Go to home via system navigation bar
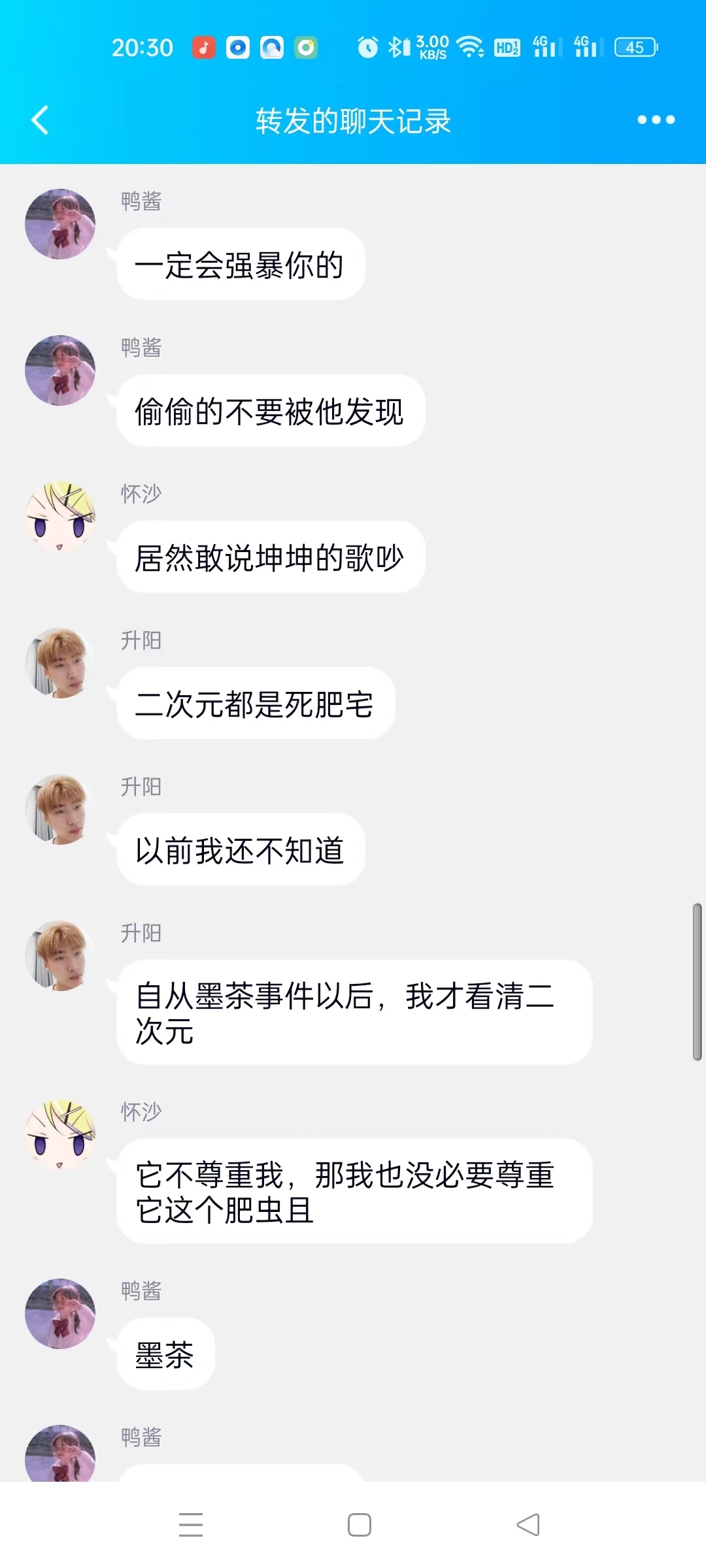706x1568 pixels. click(x=359, y=1524)
